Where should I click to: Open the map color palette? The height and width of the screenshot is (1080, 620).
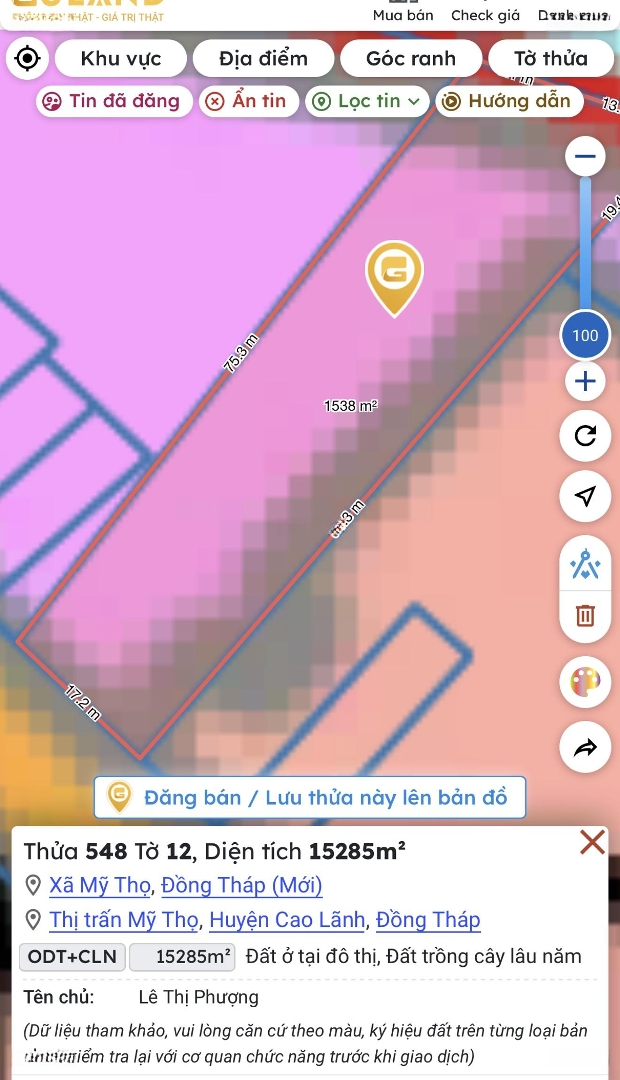(585, 684)
